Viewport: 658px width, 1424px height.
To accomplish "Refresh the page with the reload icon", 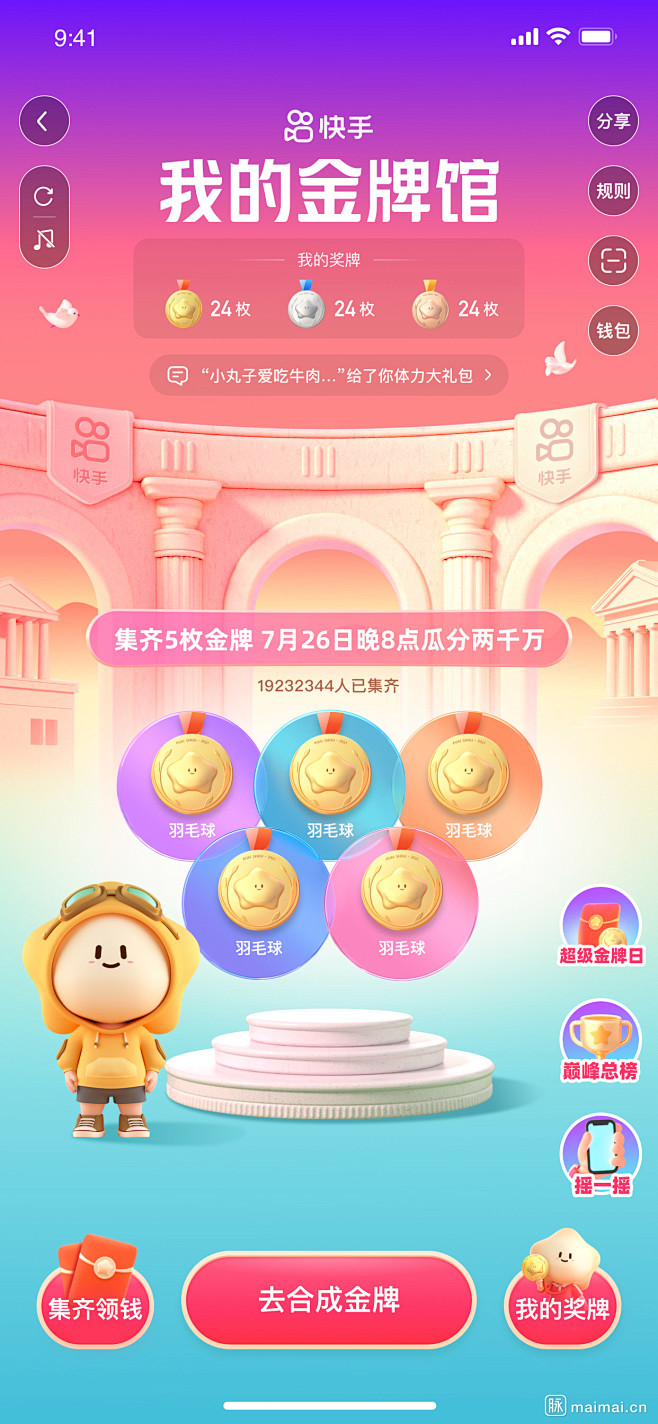I will click(44, 195).
